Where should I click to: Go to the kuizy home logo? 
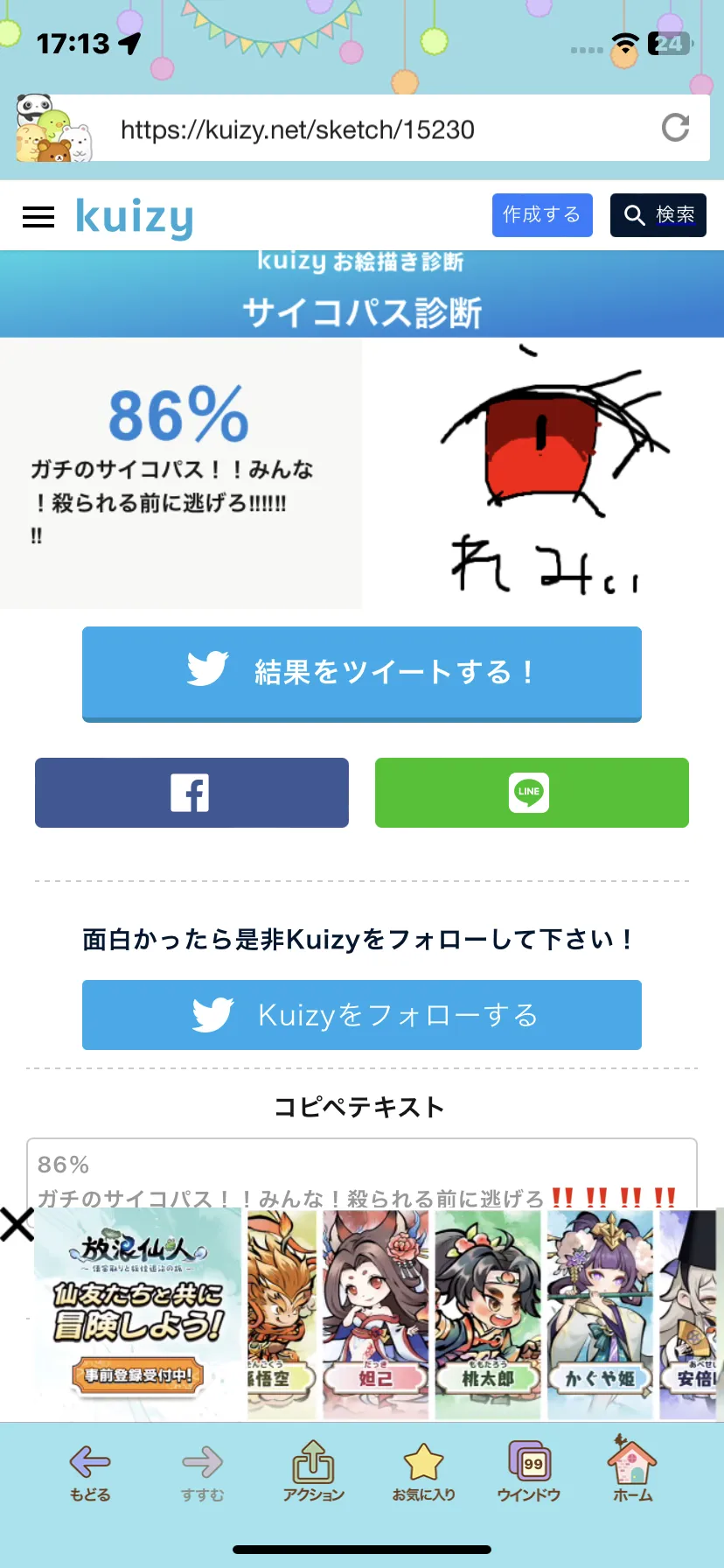[134, 217]
